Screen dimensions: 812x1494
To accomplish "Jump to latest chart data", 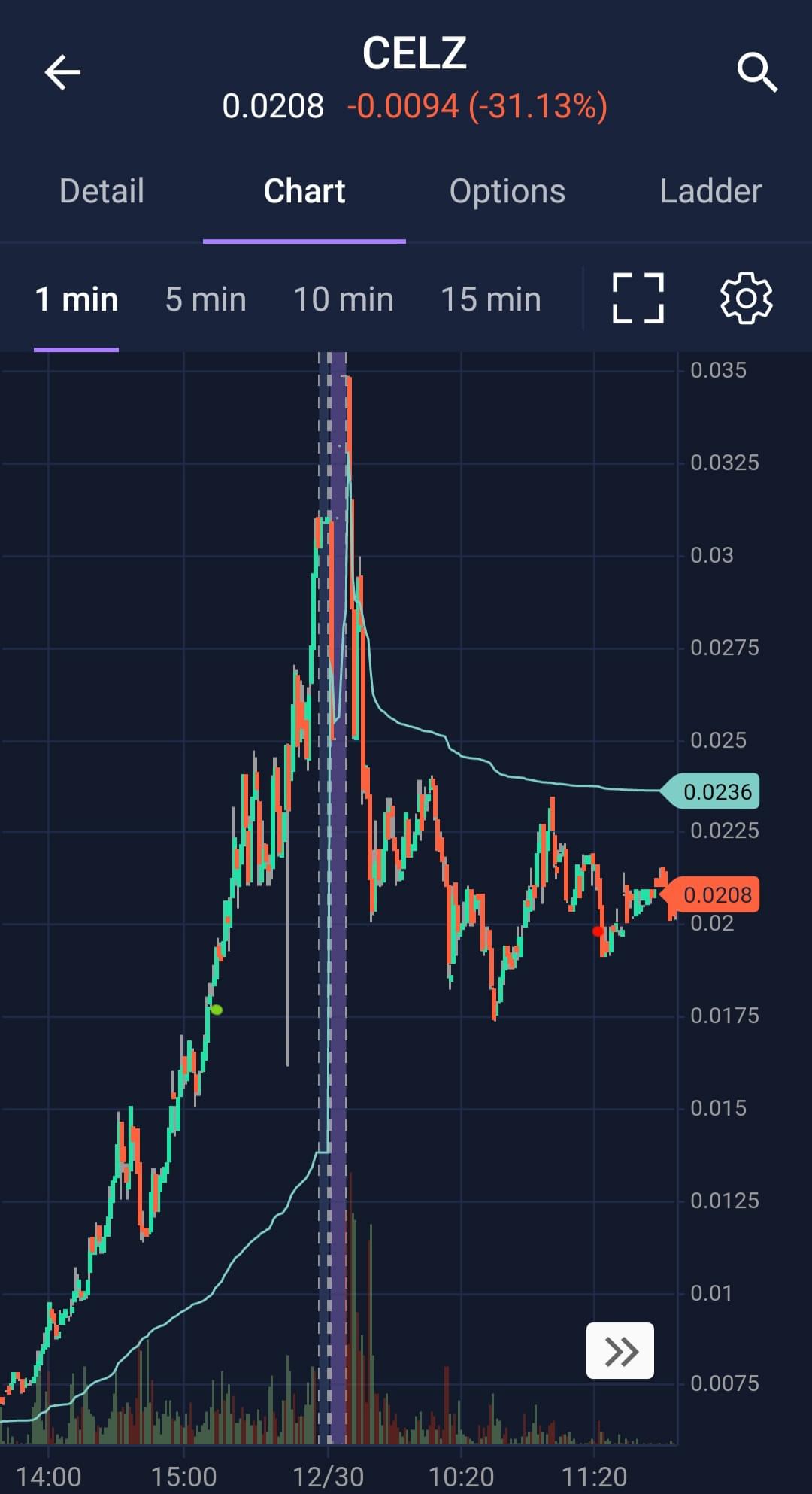I will (x=620, y=1351).
